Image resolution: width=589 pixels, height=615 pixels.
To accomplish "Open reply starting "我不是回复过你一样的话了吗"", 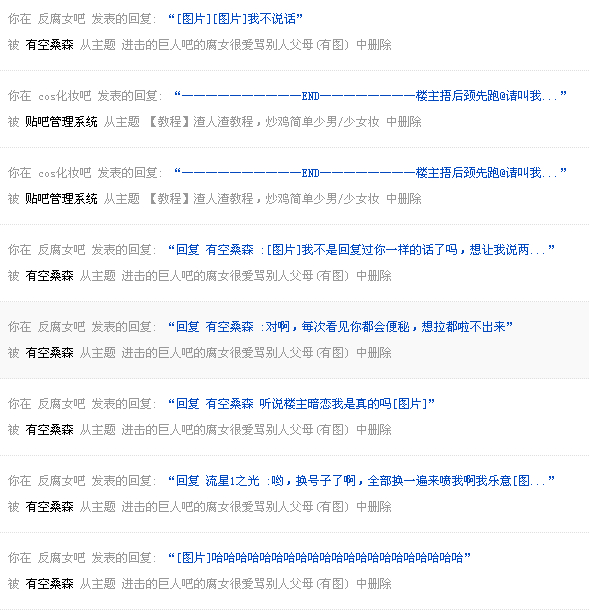I will [x=361, y=249].
